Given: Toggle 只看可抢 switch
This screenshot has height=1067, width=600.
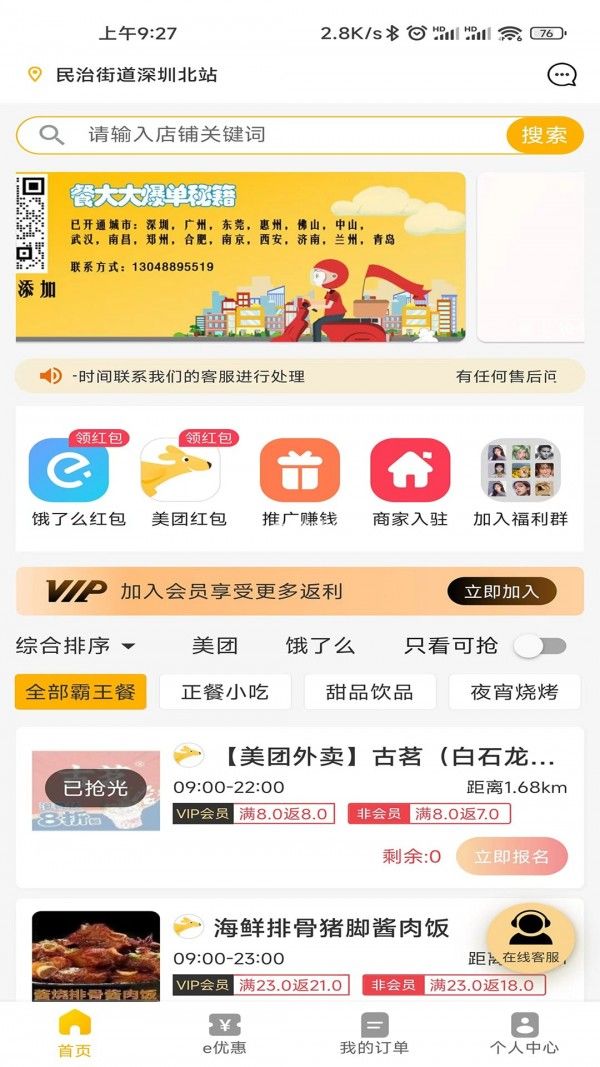Looking at the screenshot, I should (540, 646).
